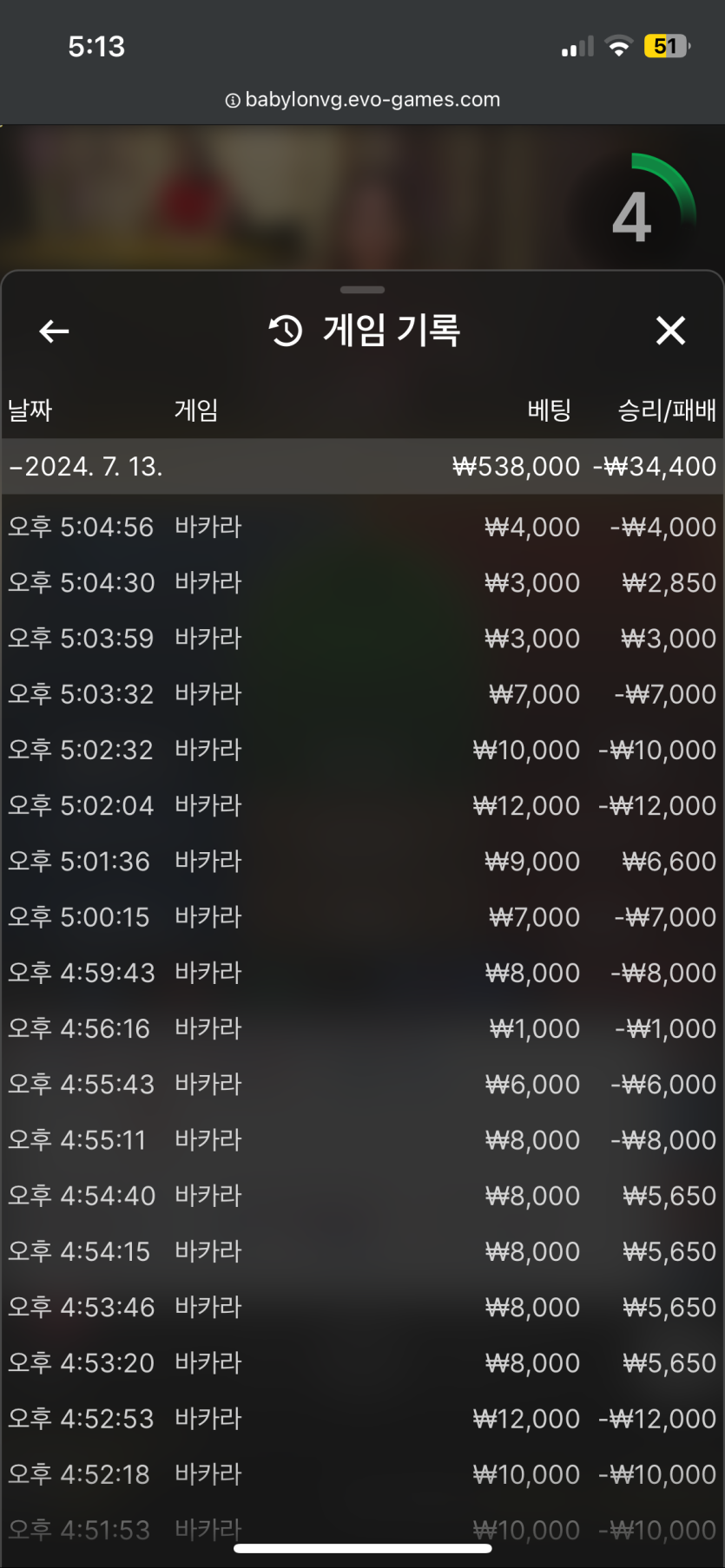Open the 오후 4:59:43 baccarat round
This screenshot has height=1568, width=725.
point(362,973)
